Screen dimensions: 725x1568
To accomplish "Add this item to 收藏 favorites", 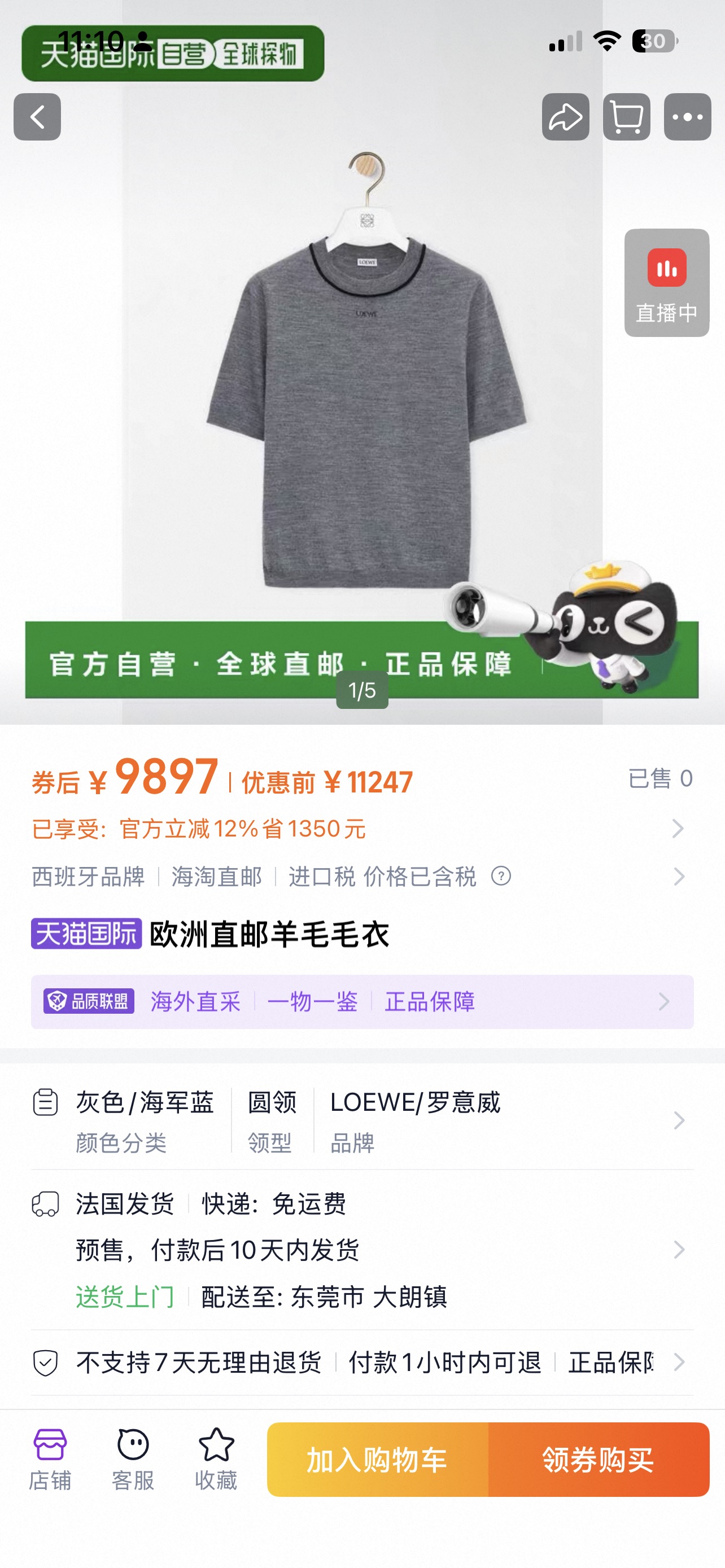I will tap(216, 1459).
